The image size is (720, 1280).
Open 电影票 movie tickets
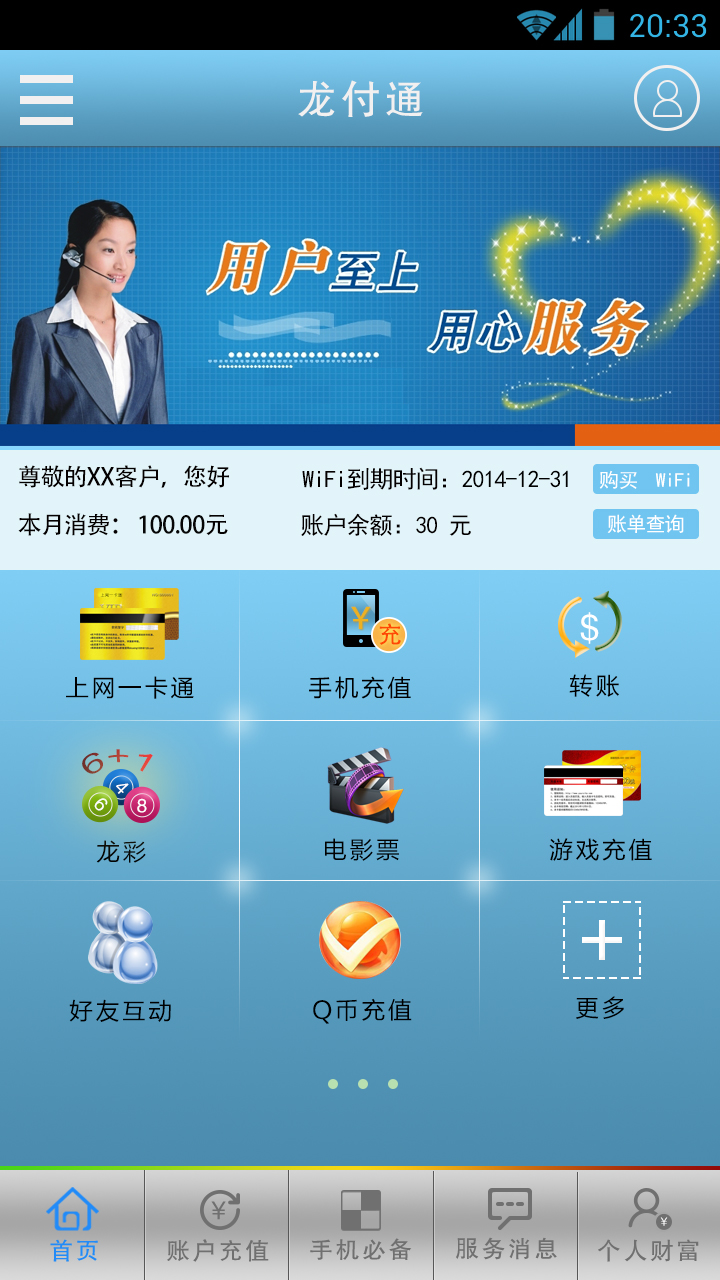click(361, 805)
